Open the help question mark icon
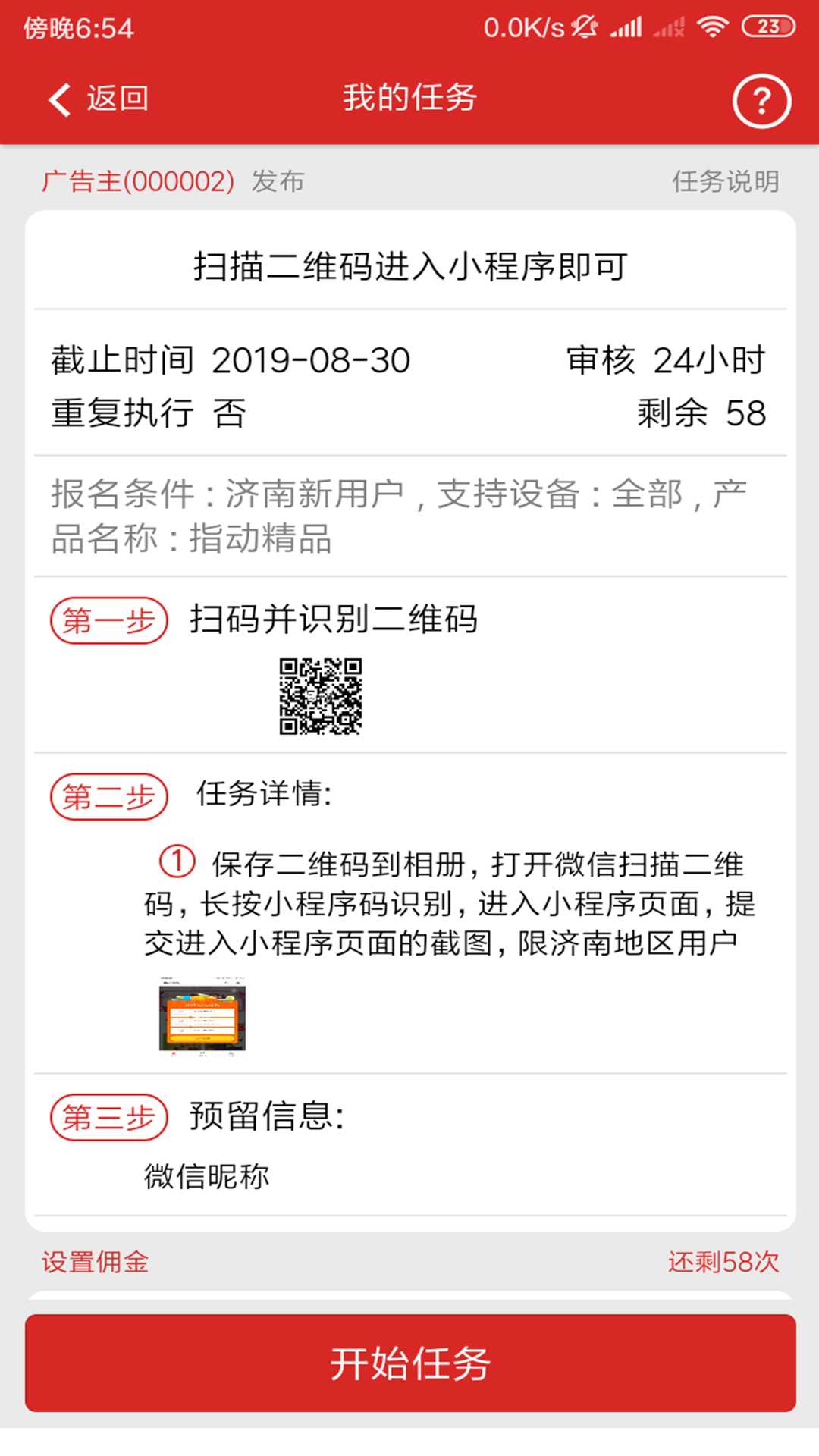 (x=761, y=101)
